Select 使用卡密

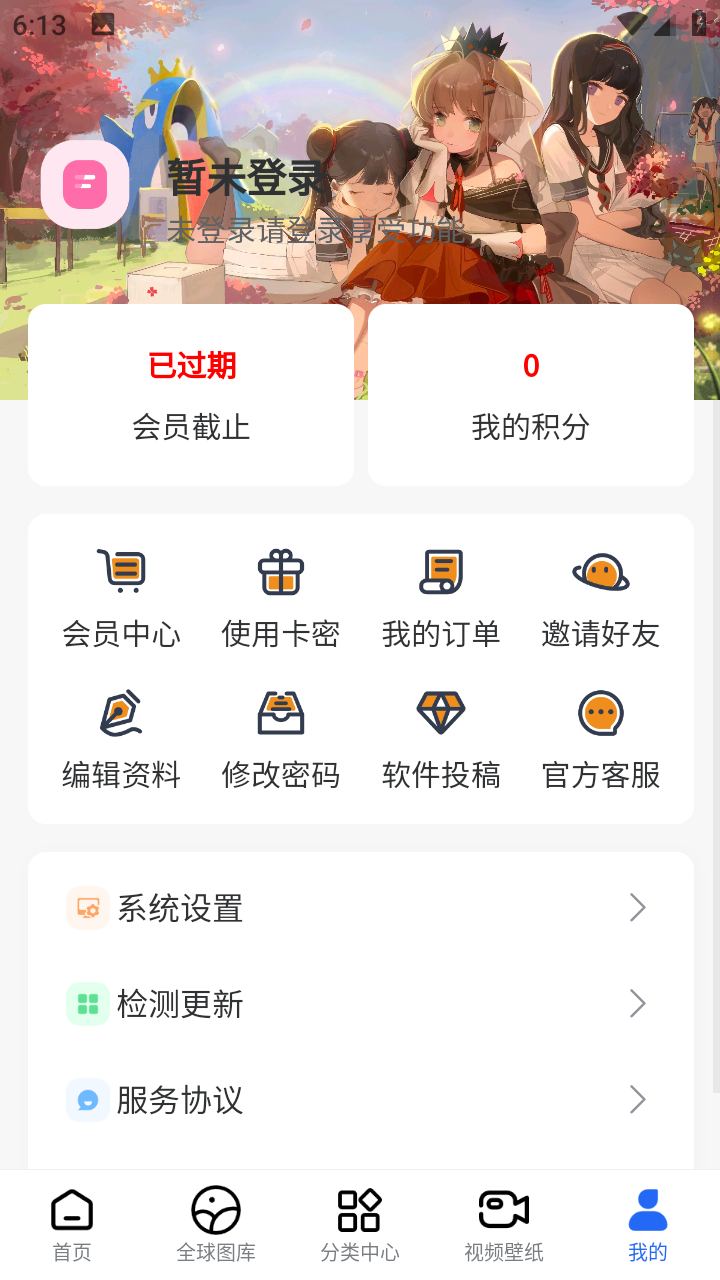coord(281,598)
